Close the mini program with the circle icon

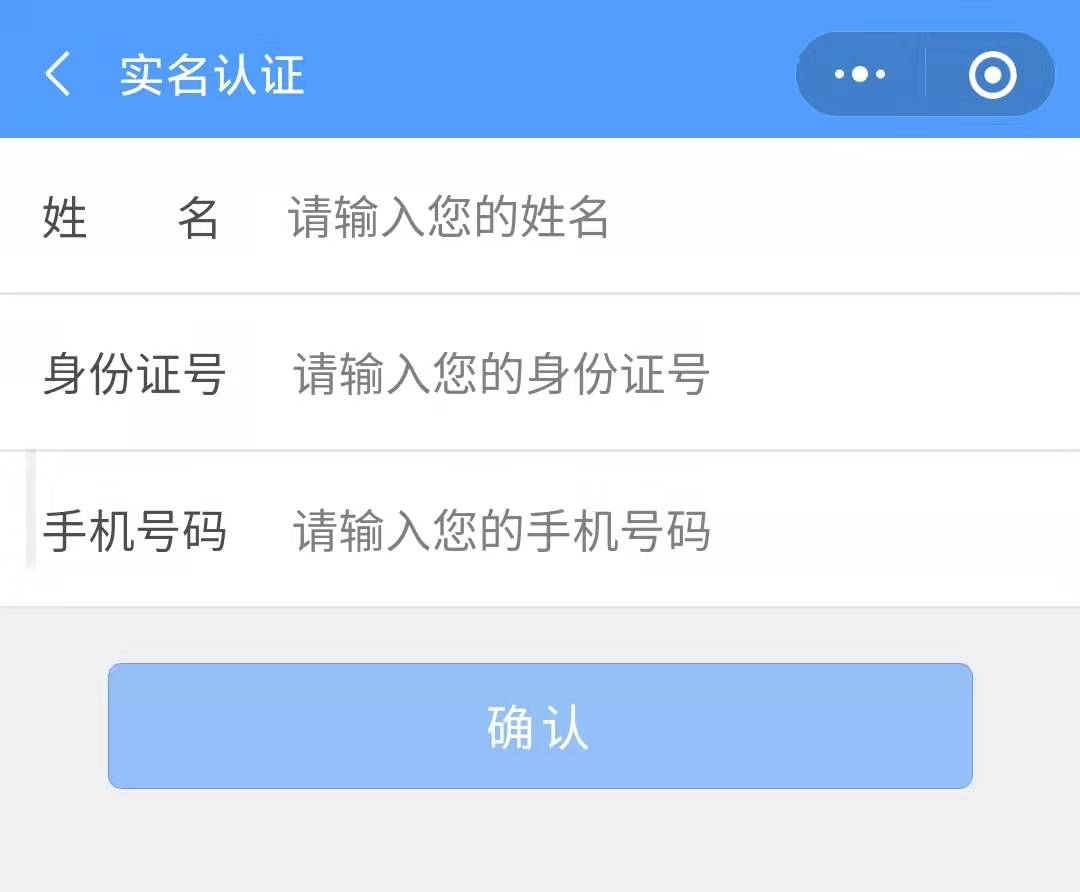tap(992, 75)
